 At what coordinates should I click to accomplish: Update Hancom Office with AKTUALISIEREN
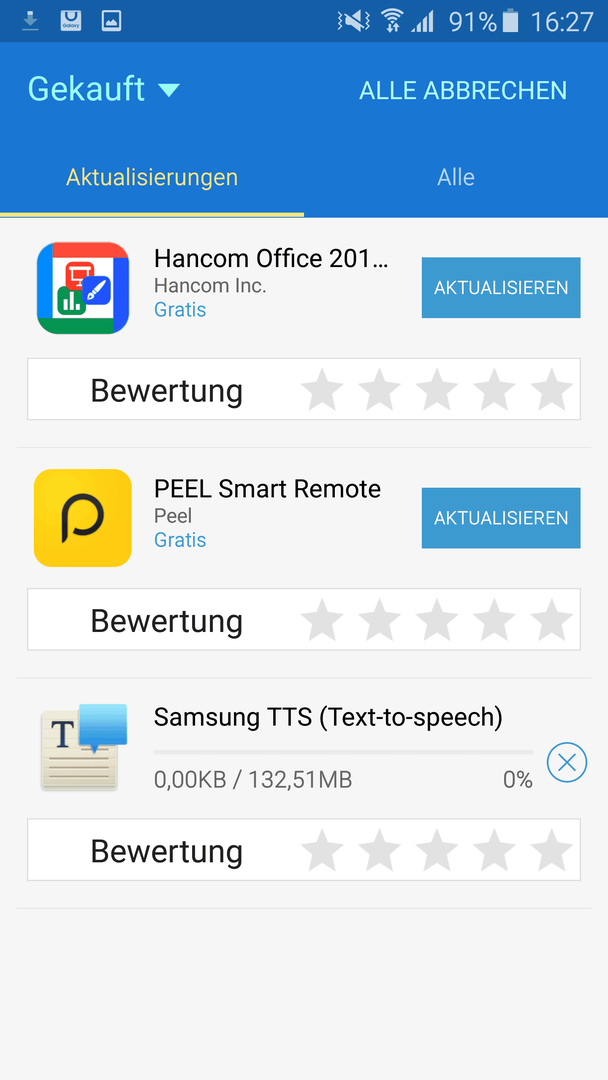coord(501,287)
